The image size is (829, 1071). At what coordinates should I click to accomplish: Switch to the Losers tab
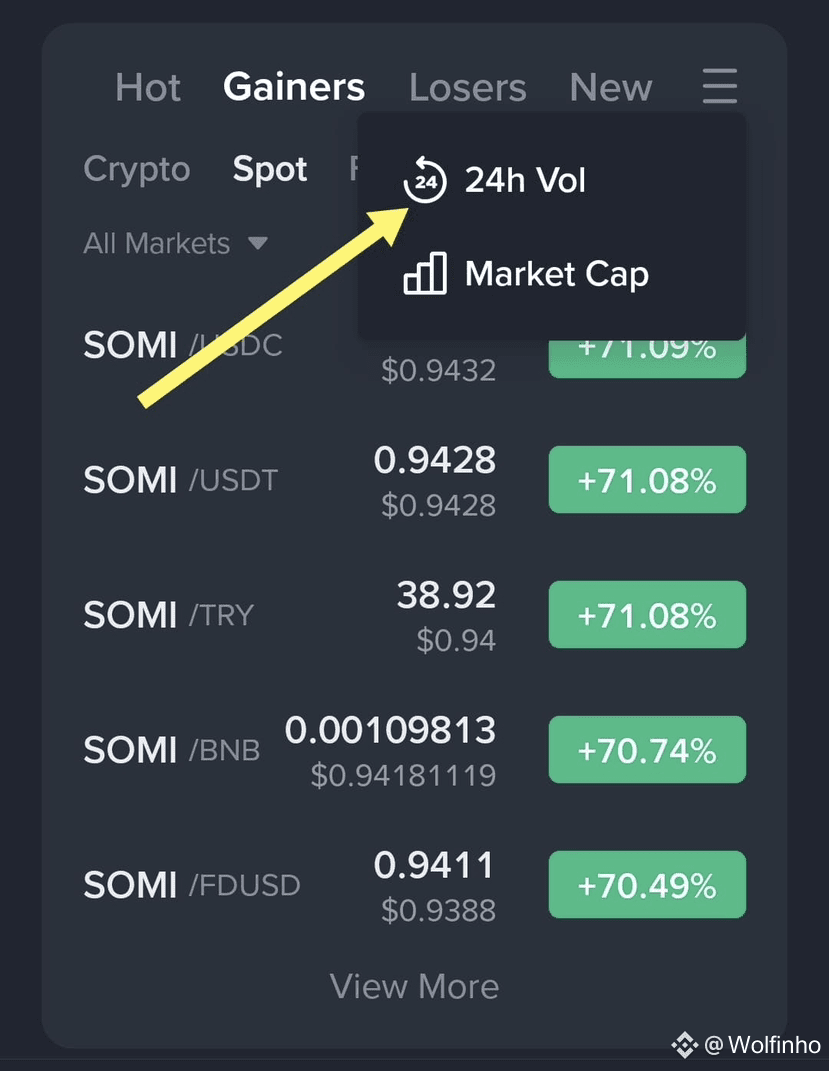pyautogui.click(x=467, y=87)
